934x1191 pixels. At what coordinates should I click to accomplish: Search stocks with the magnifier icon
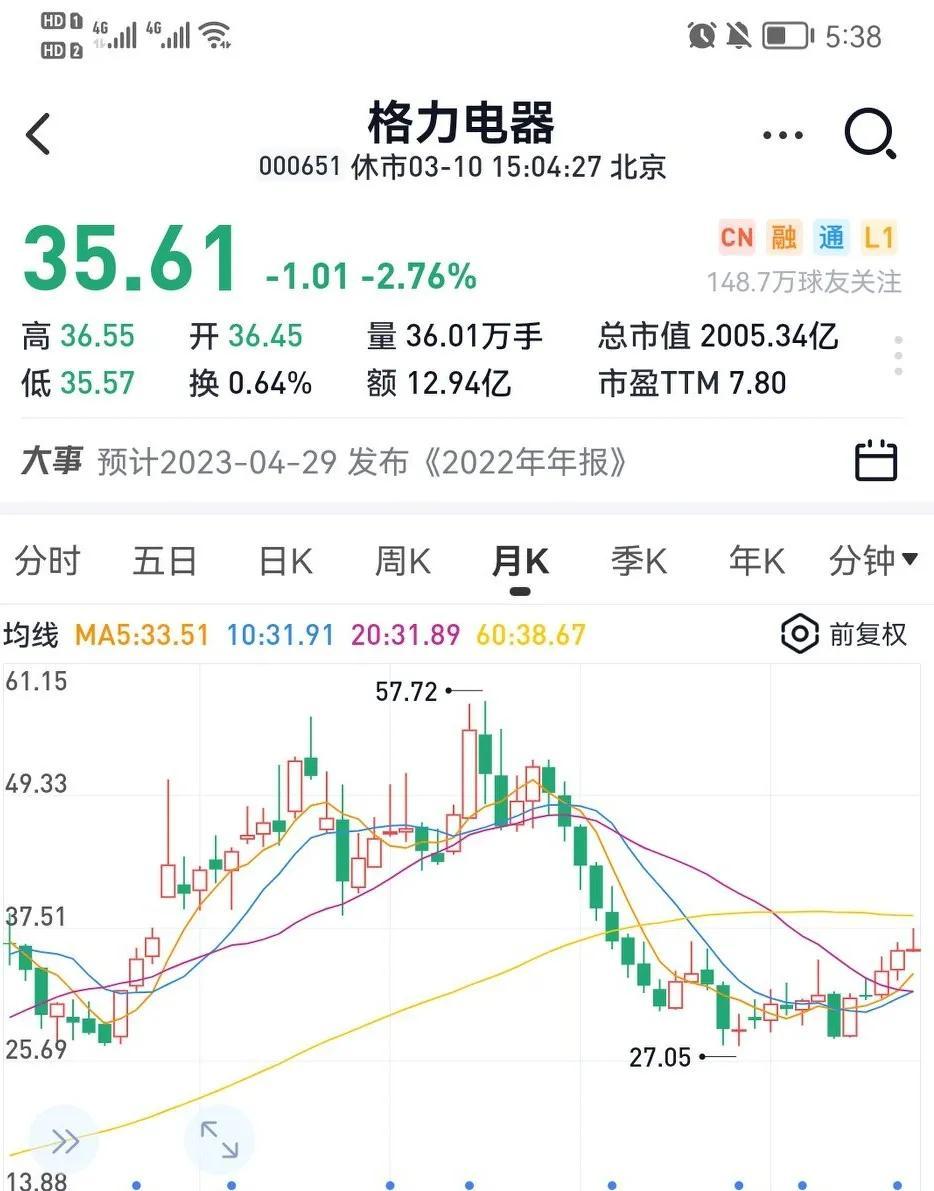pyautogui.click(x=869, y=134)
